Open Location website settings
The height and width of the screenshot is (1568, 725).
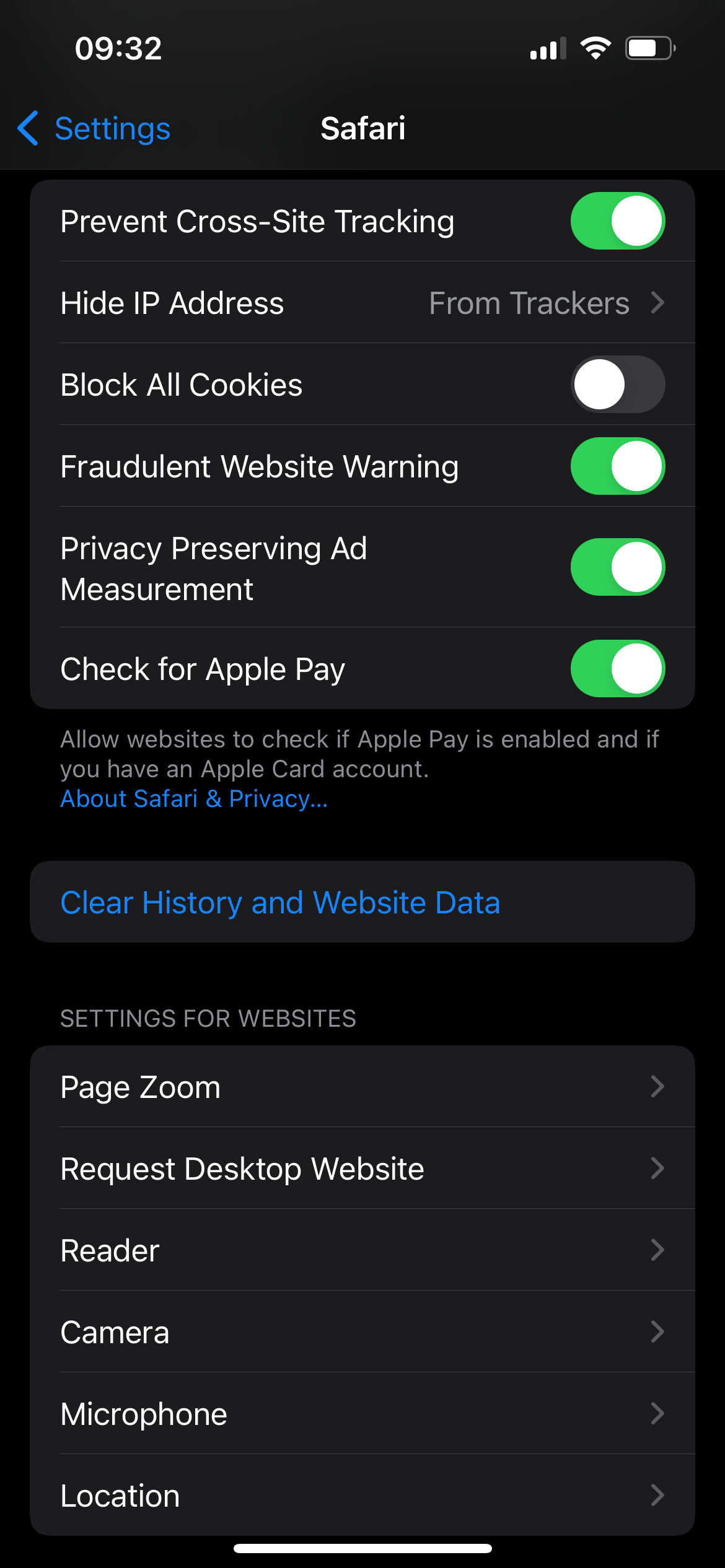362,1496
